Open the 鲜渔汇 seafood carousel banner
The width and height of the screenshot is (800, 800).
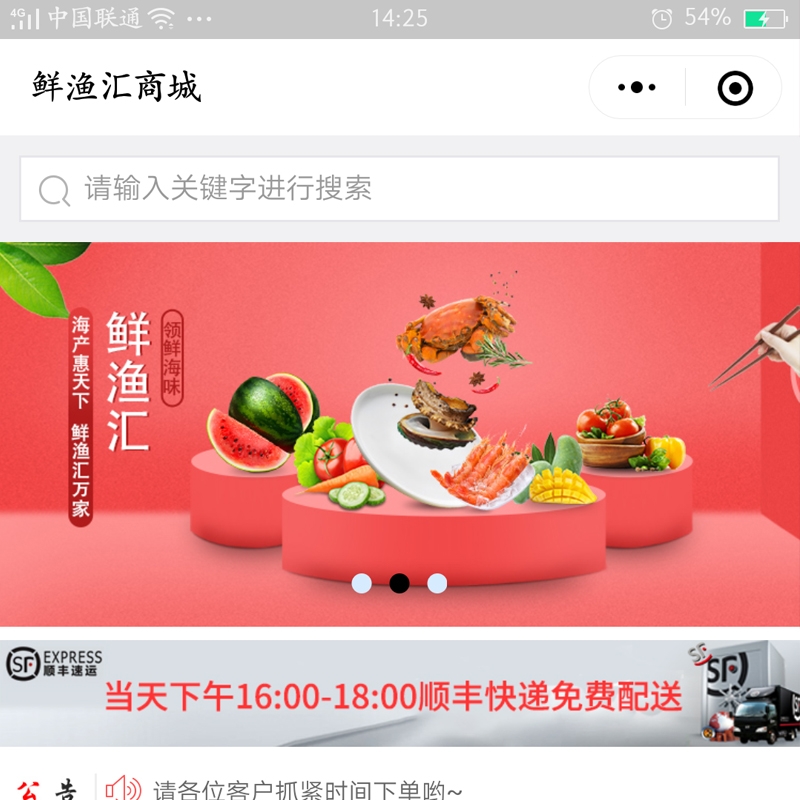[x=400, y=420]
